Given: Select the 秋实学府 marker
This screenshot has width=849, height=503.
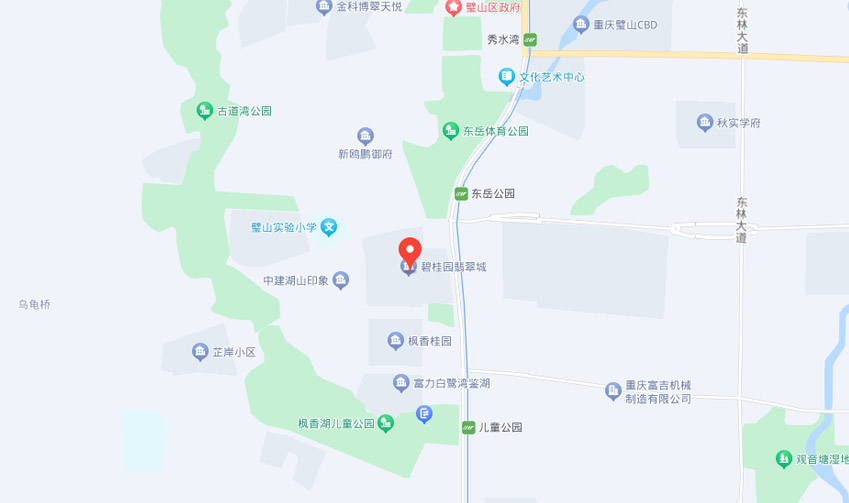Looking at the screenshot, I should (x=704, y=122).
